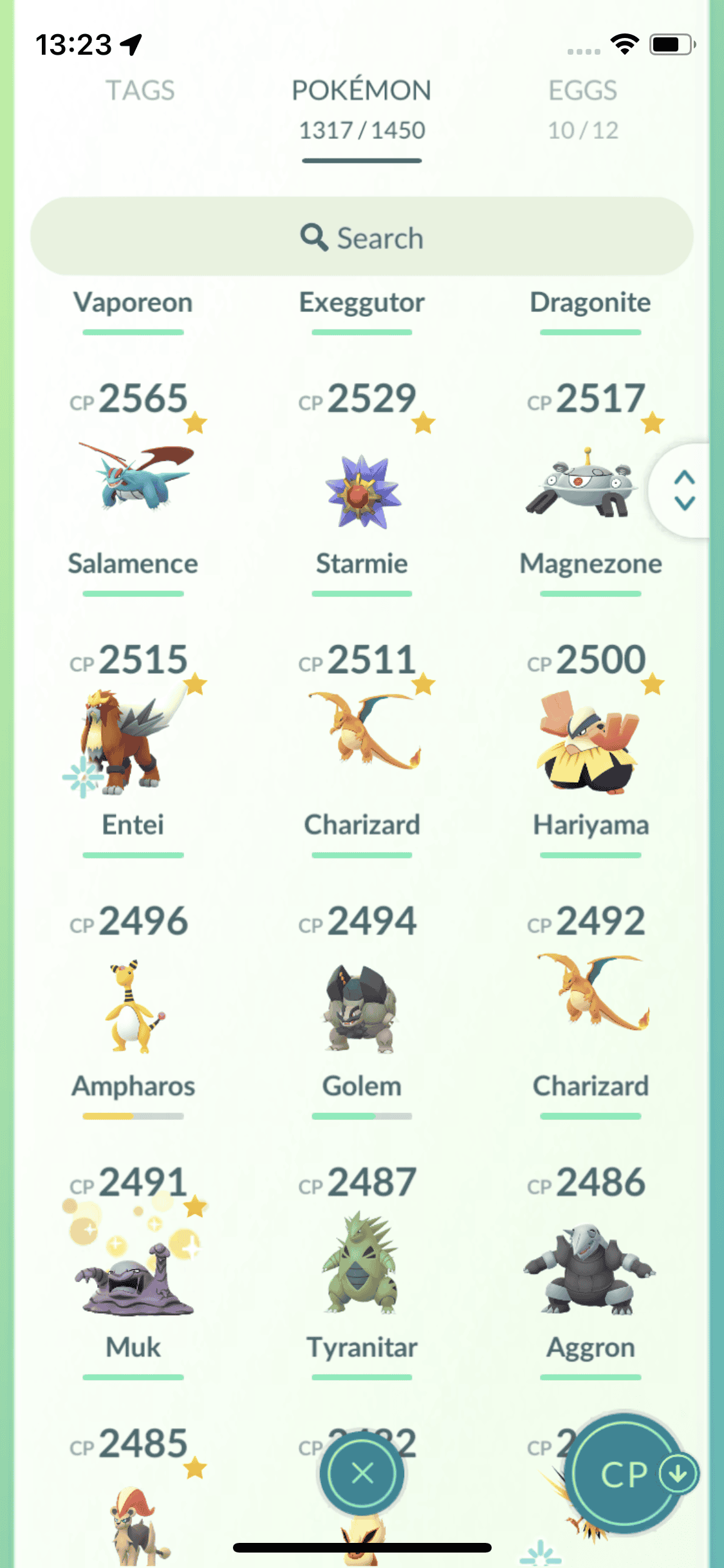Open Starmie CP 2529

(362, 489)
